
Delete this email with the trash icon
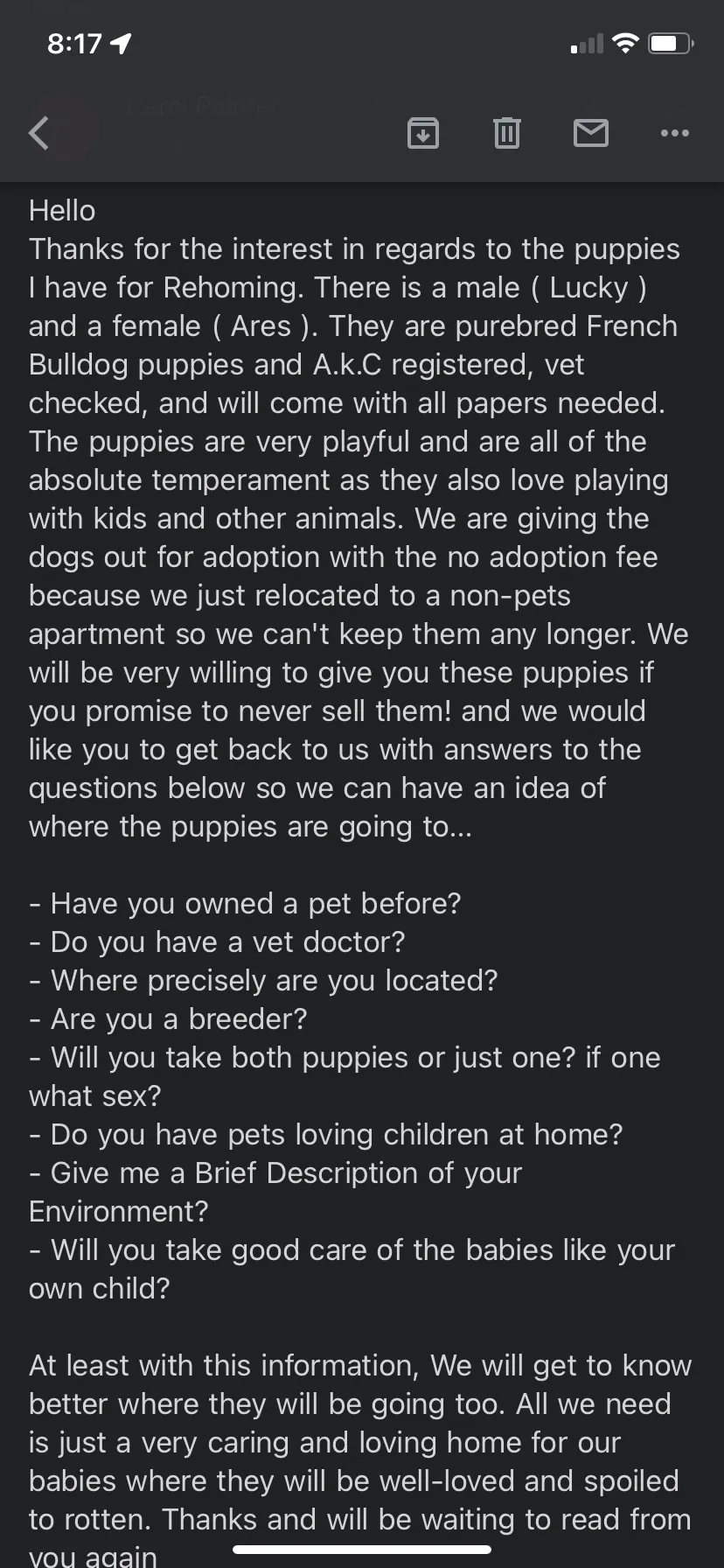tap(507, 133)
